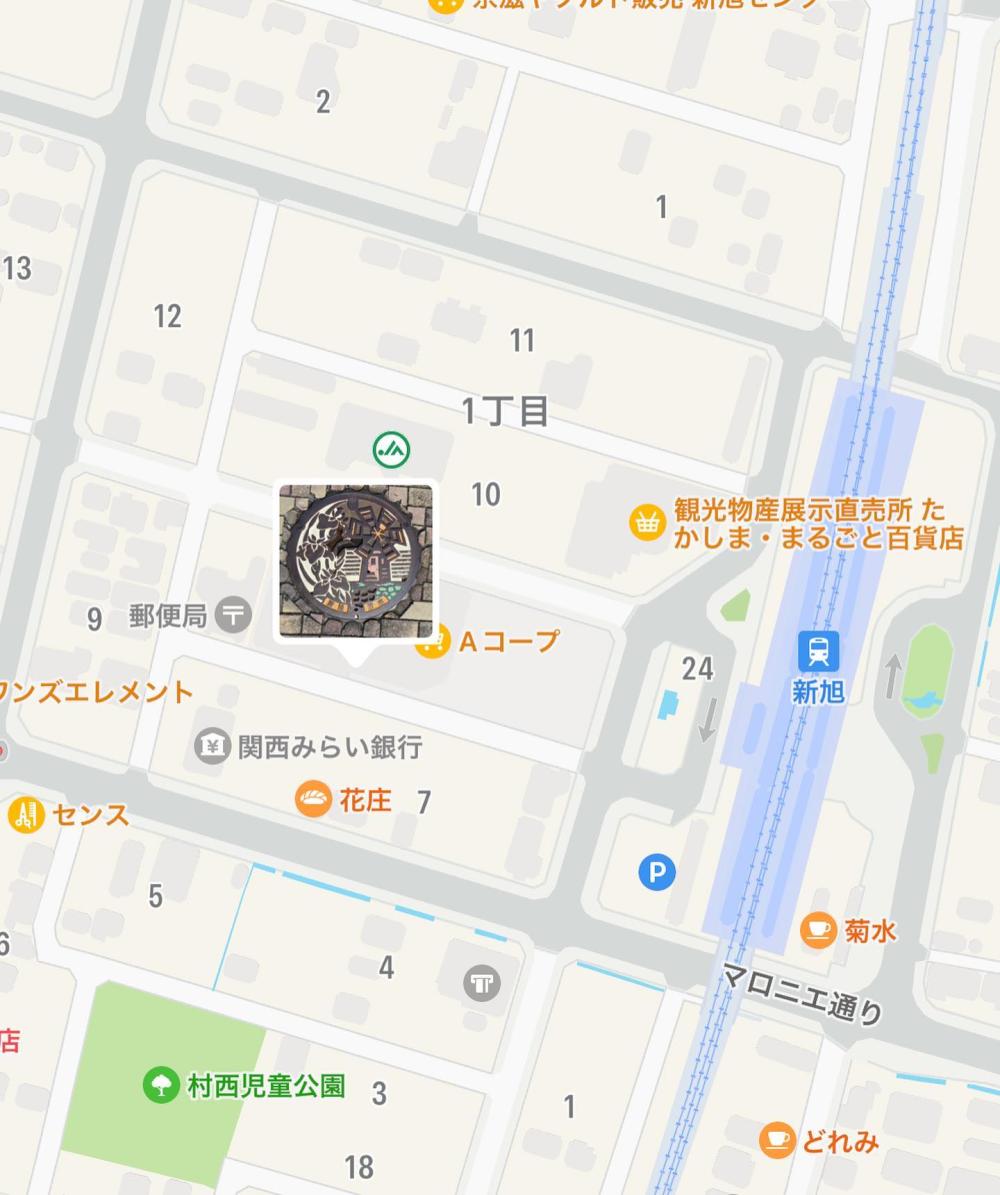1000x1195 pixels.
Task: Open the 観光物産展示直売所 shop marker
Action: tap(649, 522)
